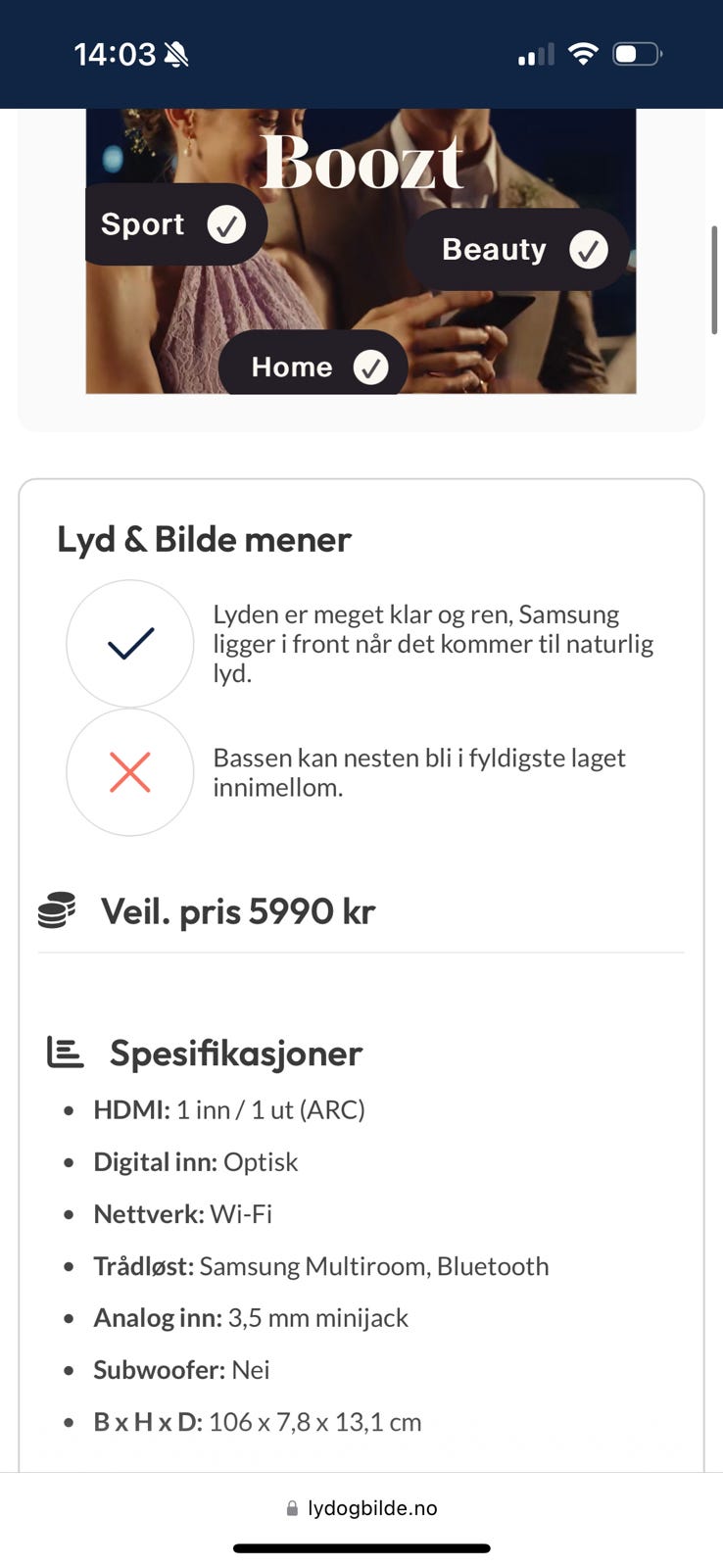Image resolution: width=723 pixels, height=1568 pixels.
Task: Open the lydogbilde.no address bar
Action: click(x=373, y=1507)
